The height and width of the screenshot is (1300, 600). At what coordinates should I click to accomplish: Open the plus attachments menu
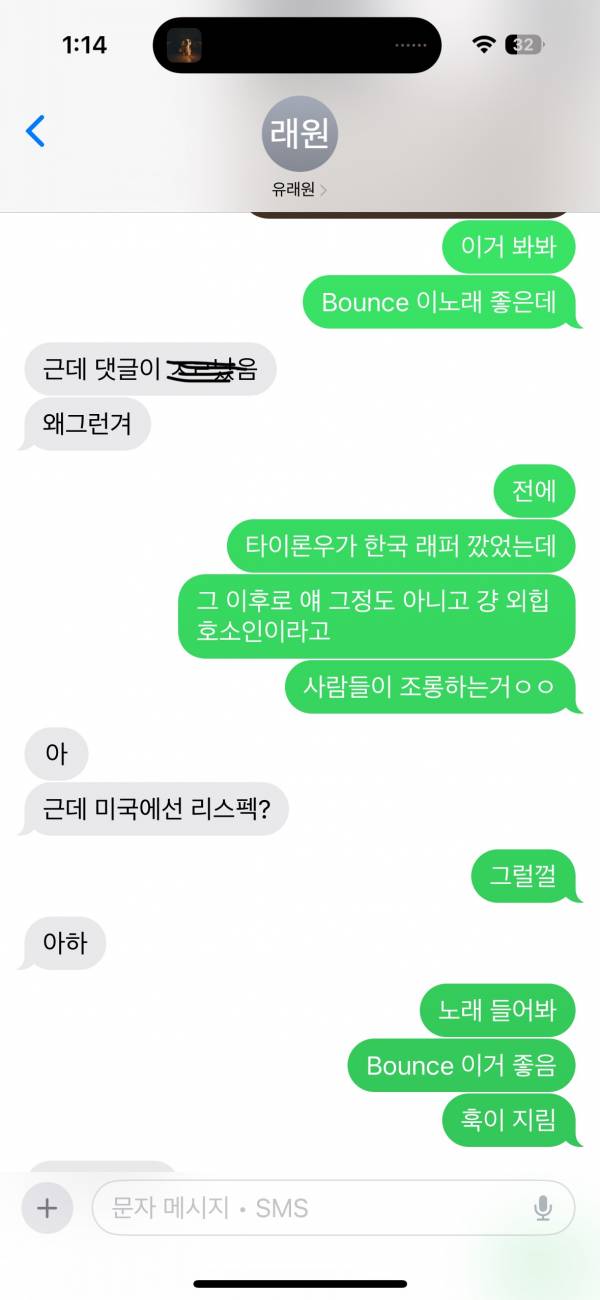coord(47,1208)
